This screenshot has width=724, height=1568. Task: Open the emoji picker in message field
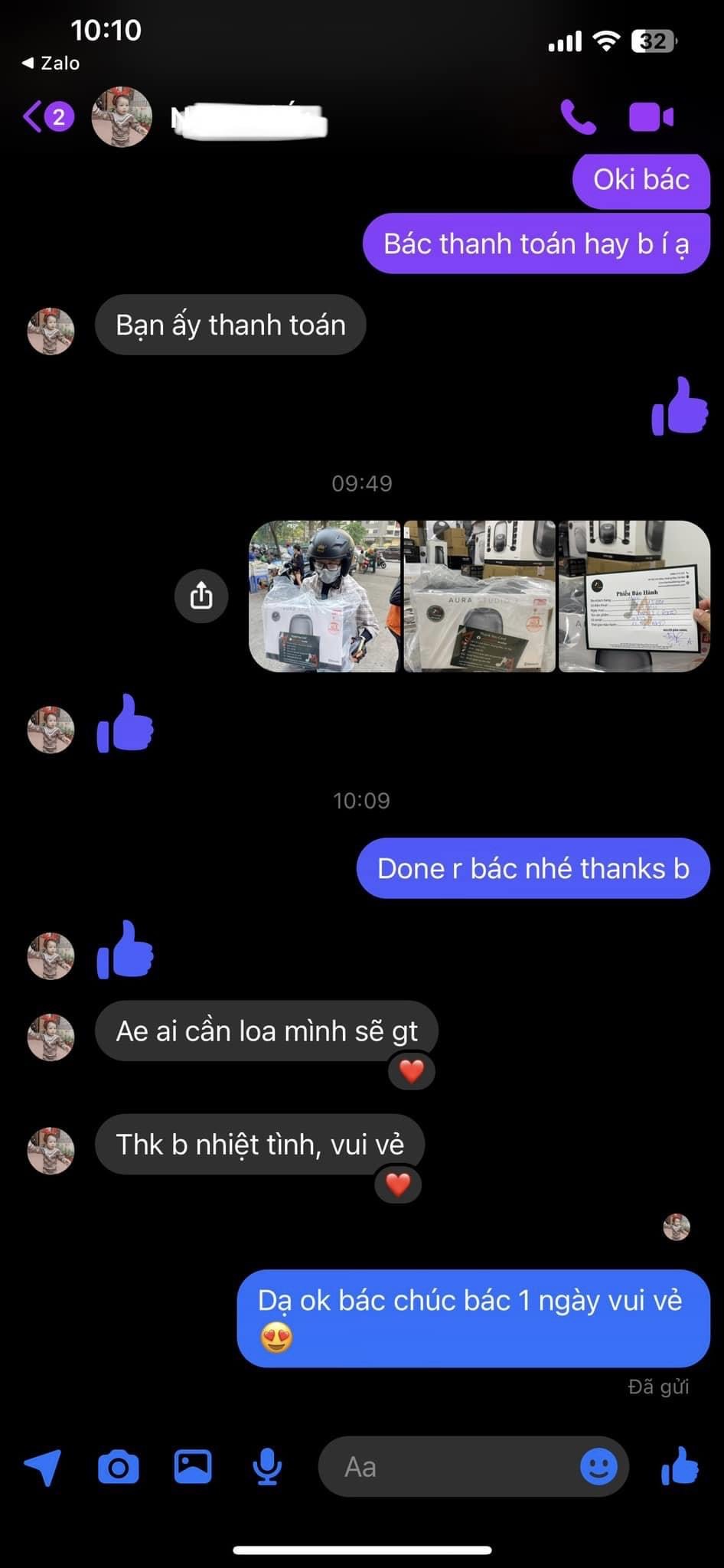point(598,1467)
